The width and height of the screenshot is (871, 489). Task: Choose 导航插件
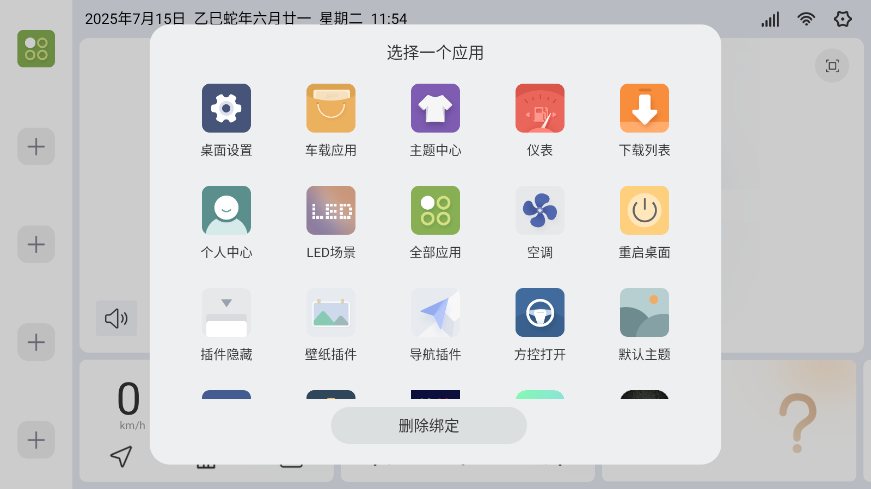click(435, 312)
